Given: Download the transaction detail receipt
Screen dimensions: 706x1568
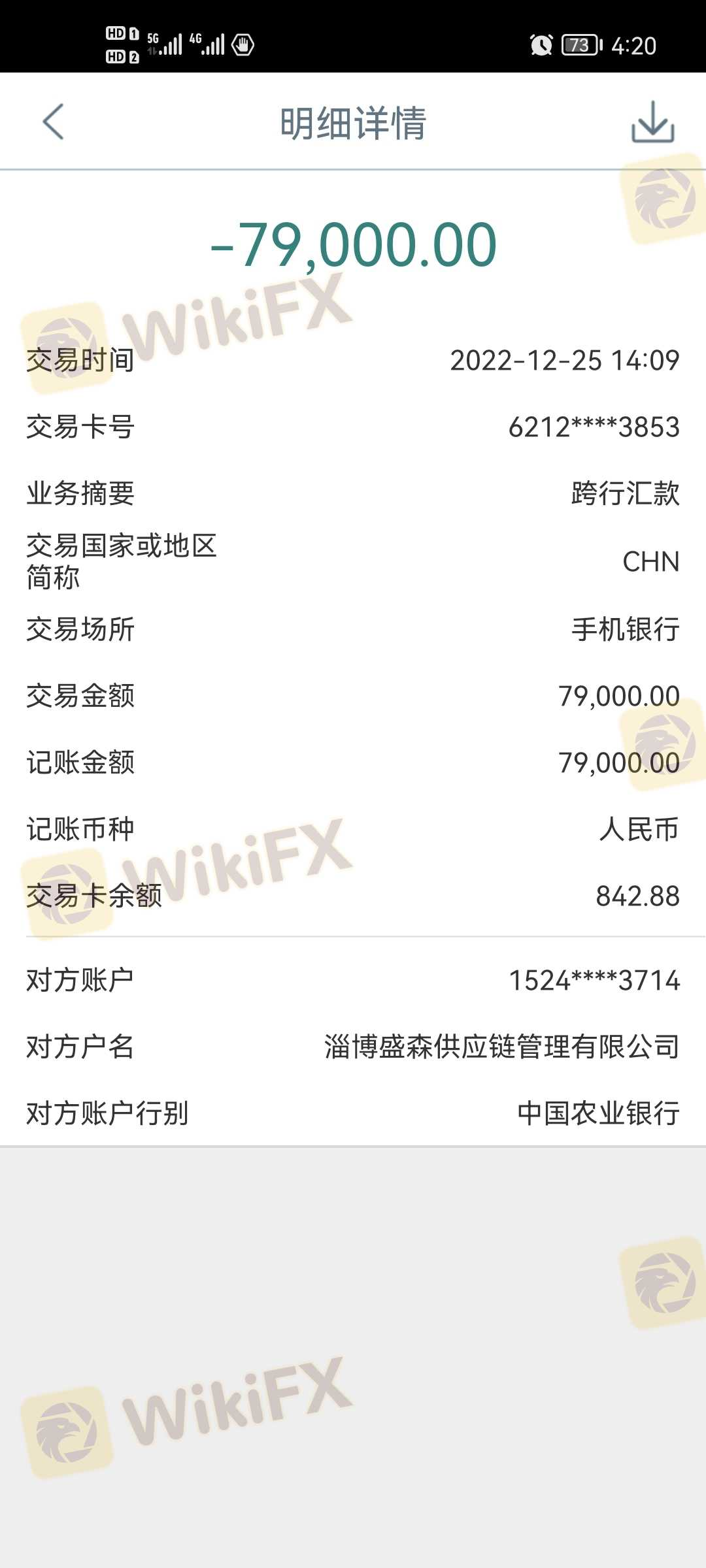Looking at the screenshot, I should click(x=652, y=122).
